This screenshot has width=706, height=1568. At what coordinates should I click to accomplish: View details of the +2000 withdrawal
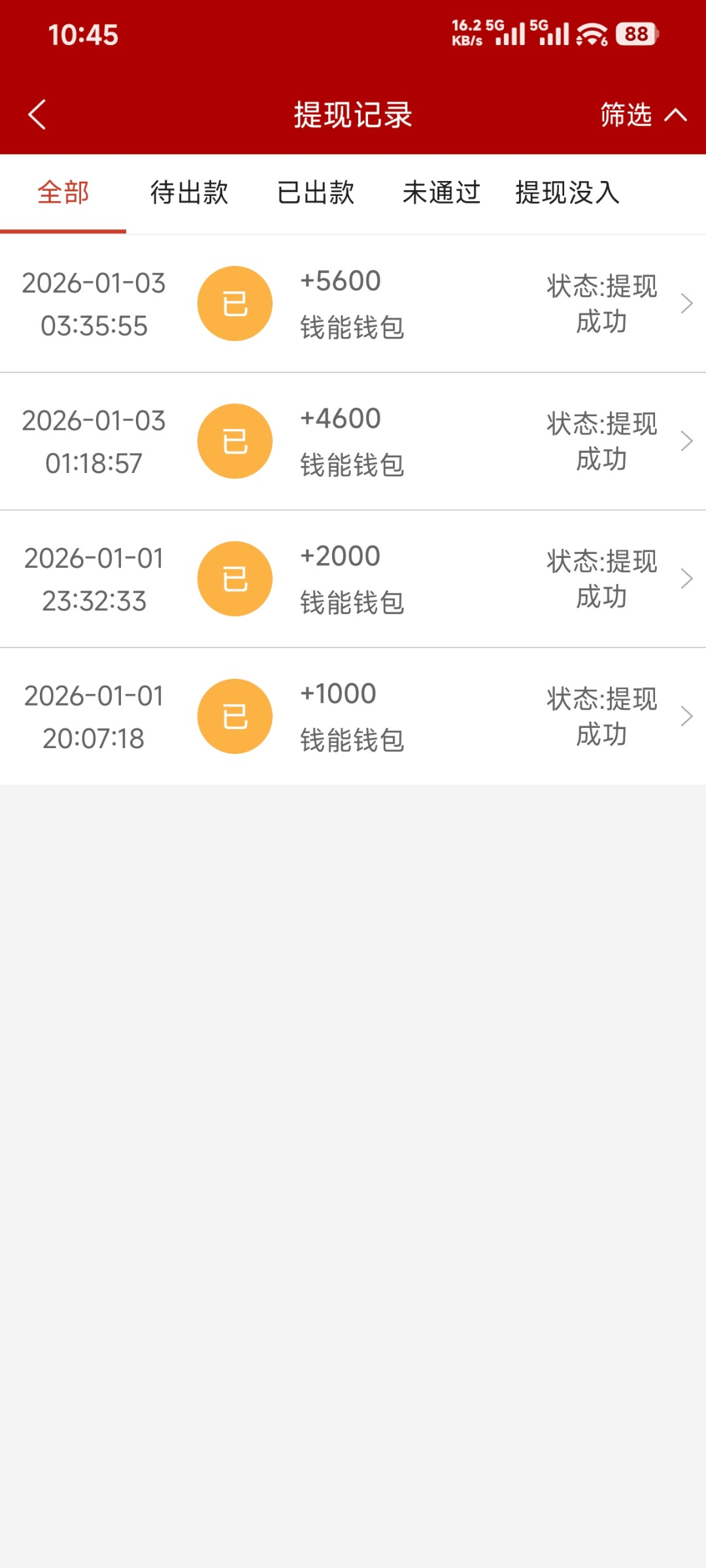pos(353,579)
